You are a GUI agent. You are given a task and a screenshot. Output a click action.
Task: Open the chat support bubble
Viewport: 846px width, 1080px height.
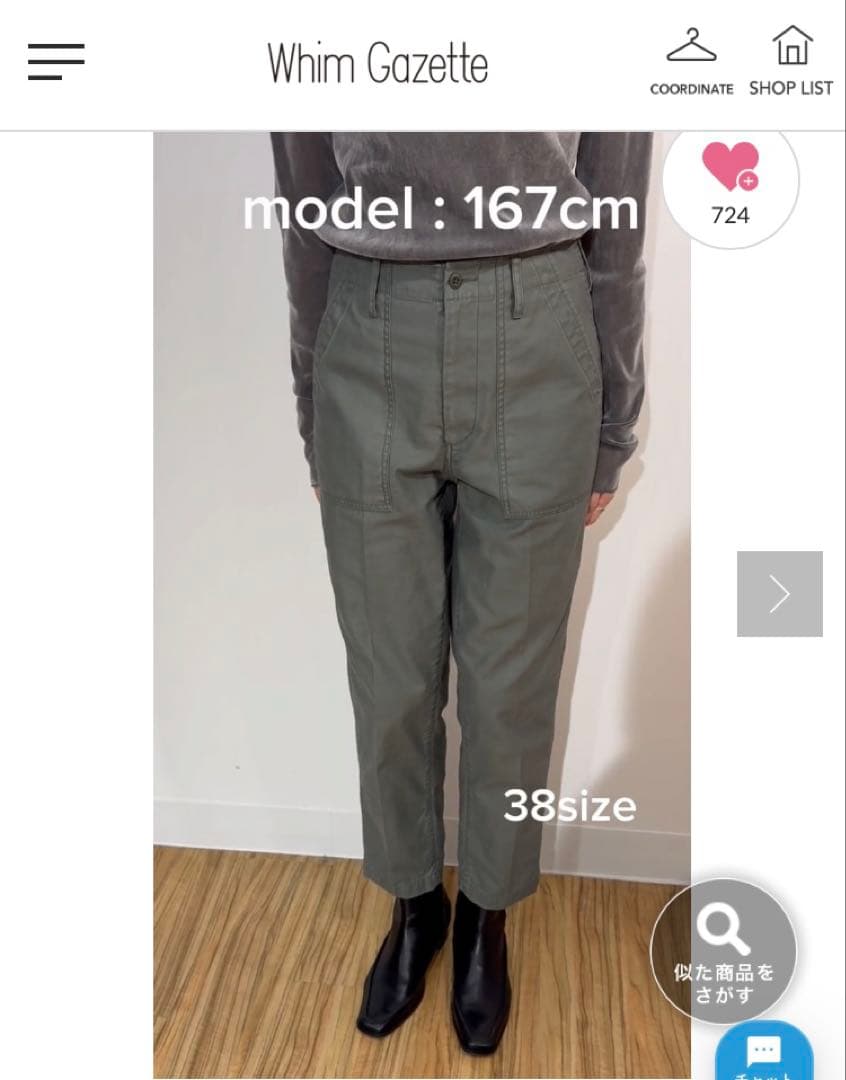pyautogui.click(x=764, y=1053)
